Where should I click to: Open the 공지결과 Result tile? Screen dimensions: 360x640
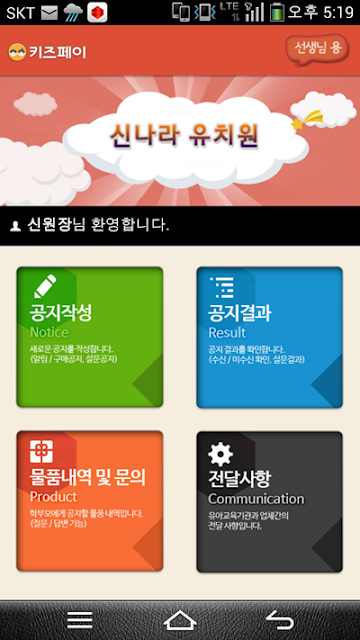[269, 337]
